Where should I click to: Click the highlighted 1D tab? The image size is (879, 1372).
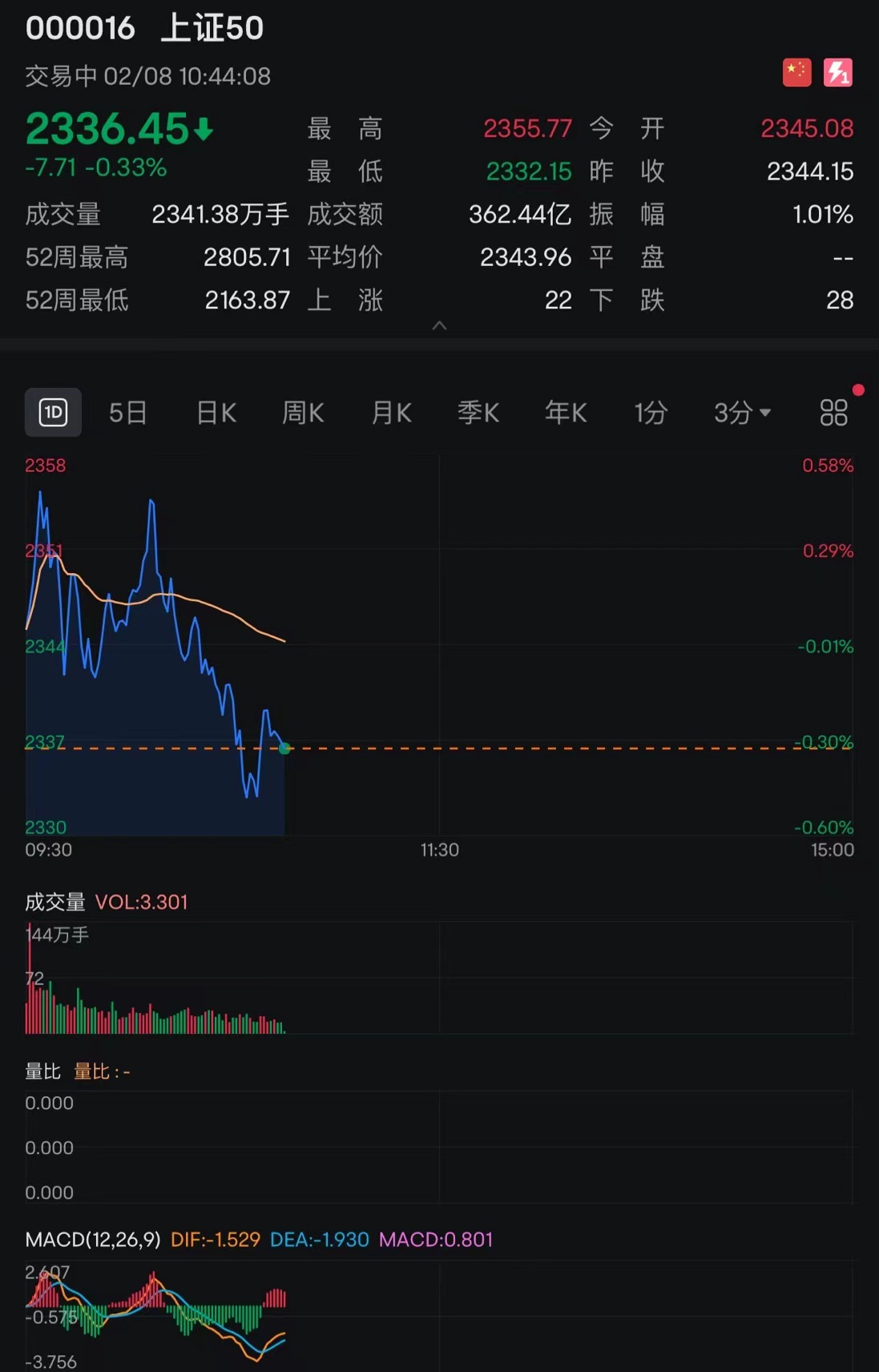pyautogui.click(x=53, y=412)
